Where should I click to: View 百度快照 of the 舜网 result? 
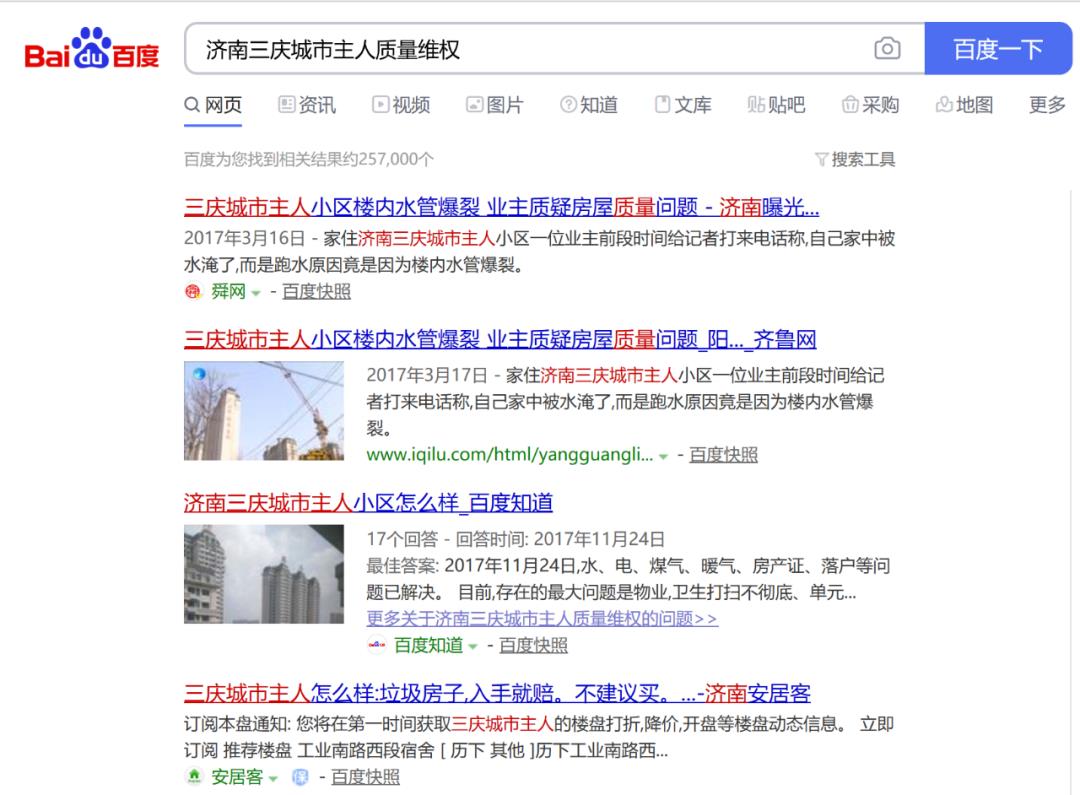tap(316, 292)
